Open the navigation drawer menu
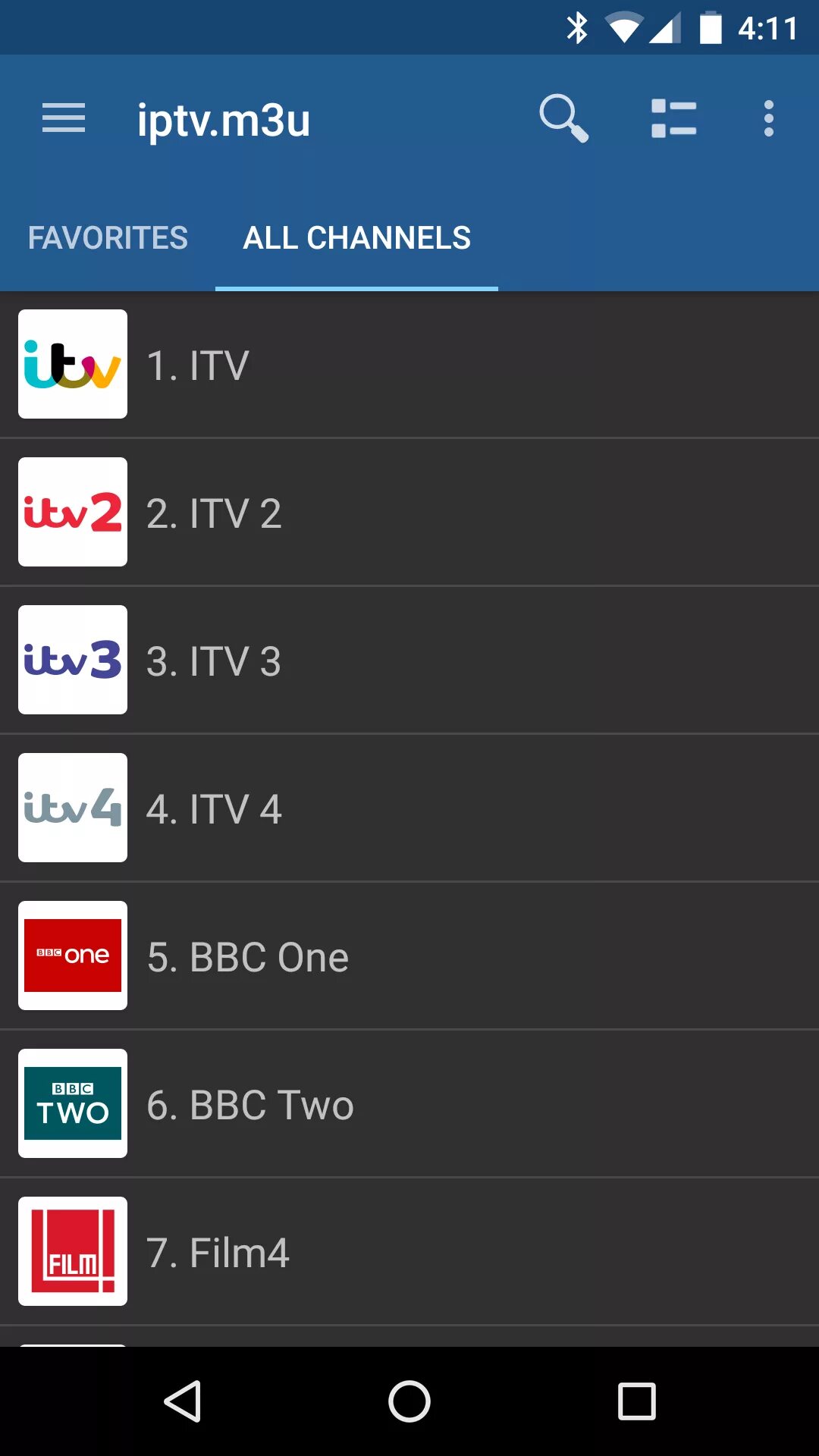This screenshot has height=1456, width=819. tap(63, 118)
